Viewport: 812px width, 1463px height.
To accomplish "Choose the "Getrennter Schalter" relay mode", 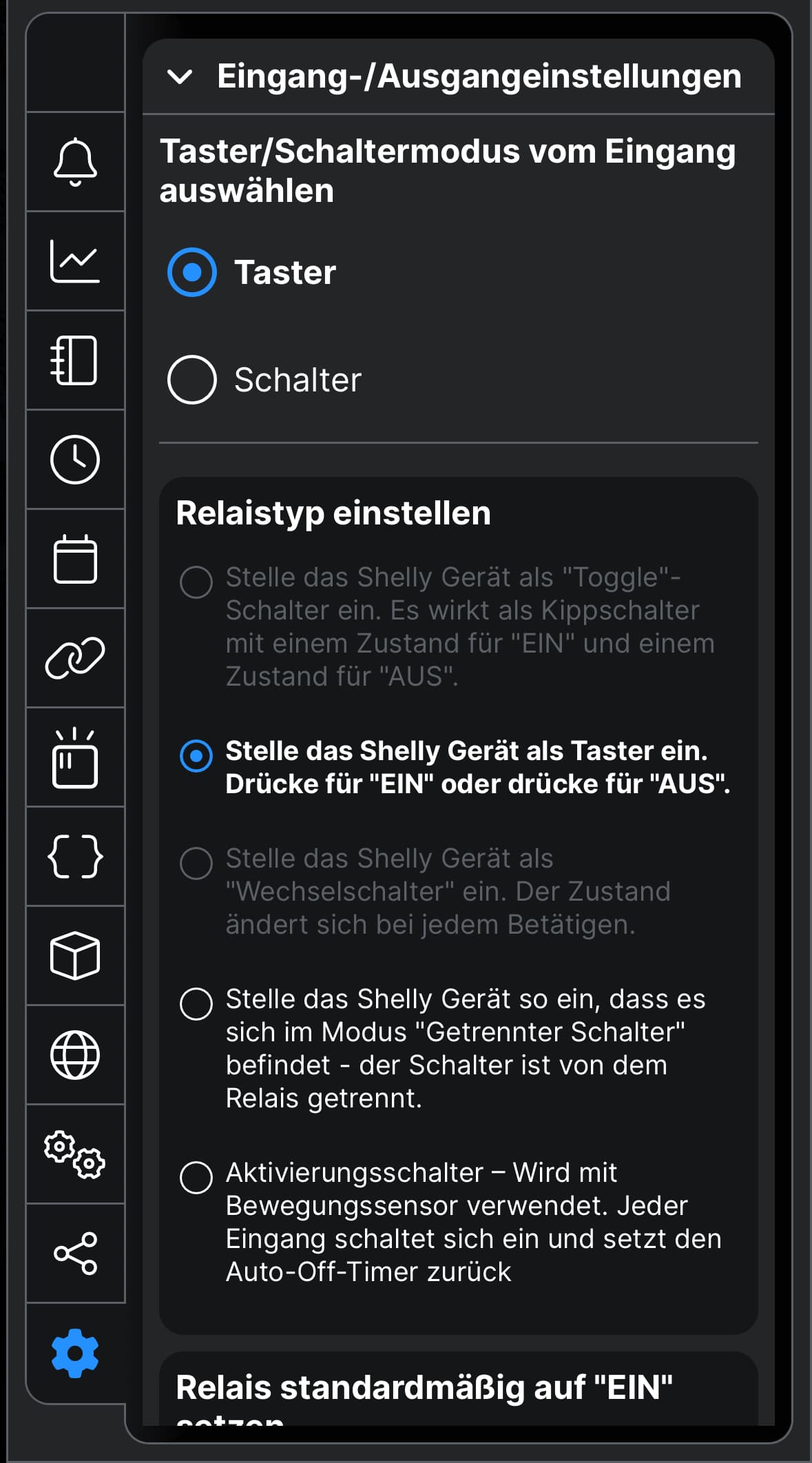I will (x=196, y=1004).
